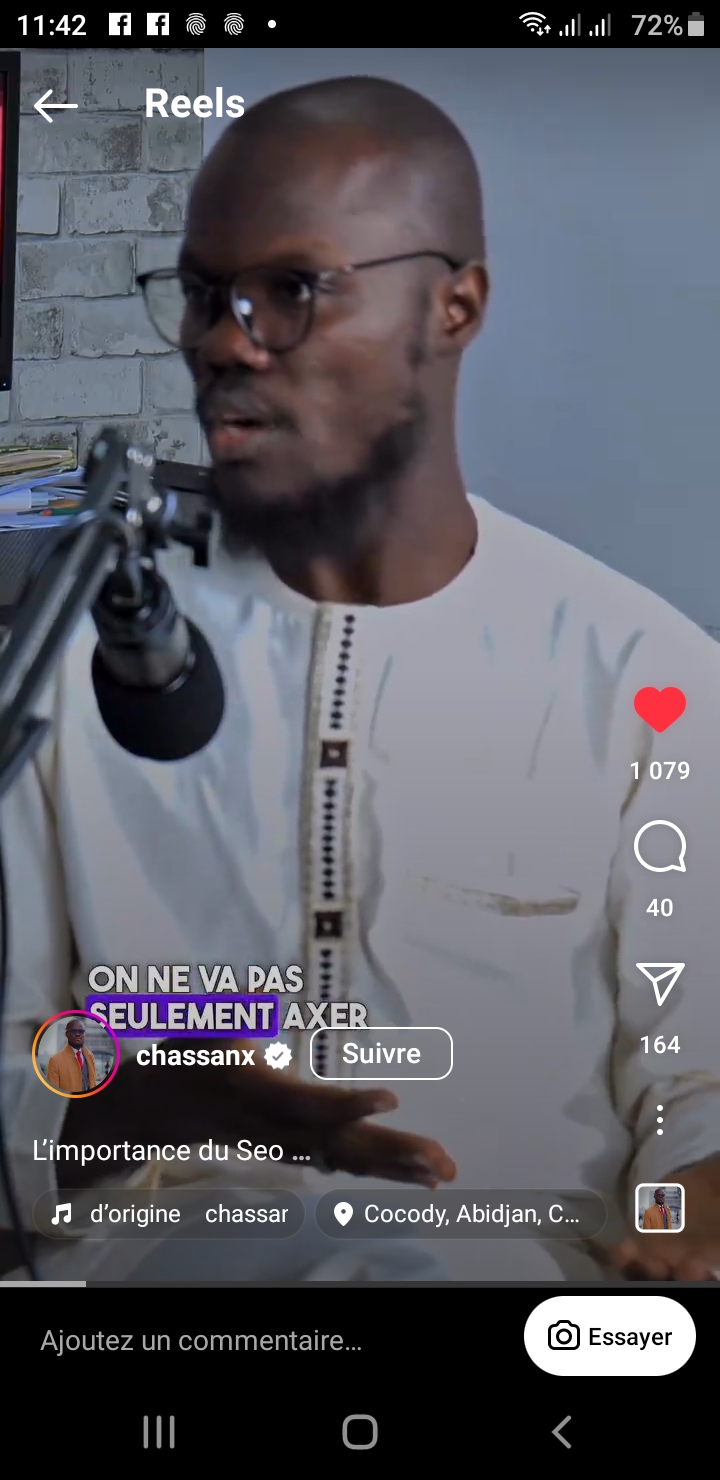720x1480 pixels.
Task: Open the chassanx username profile link
Action: (196, 1055)
